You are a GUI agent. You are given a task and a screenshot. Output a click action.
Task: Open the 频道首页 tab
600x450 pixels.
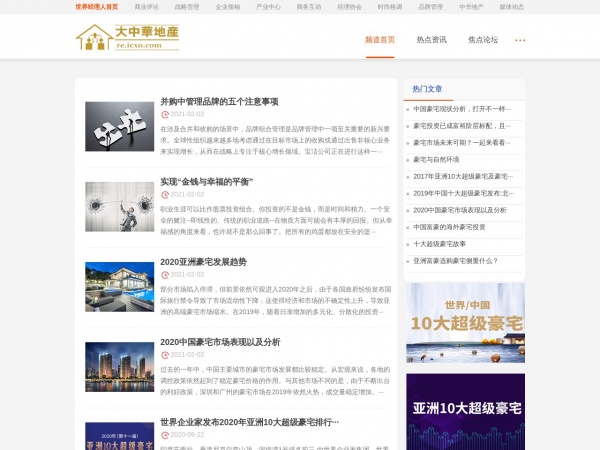coord(380,40)
